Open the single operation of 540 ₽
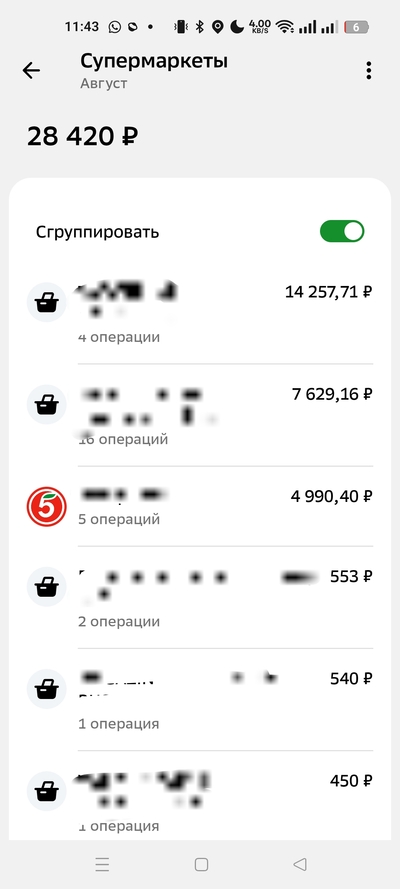The image size is (400, 889). tap(200, 700)
